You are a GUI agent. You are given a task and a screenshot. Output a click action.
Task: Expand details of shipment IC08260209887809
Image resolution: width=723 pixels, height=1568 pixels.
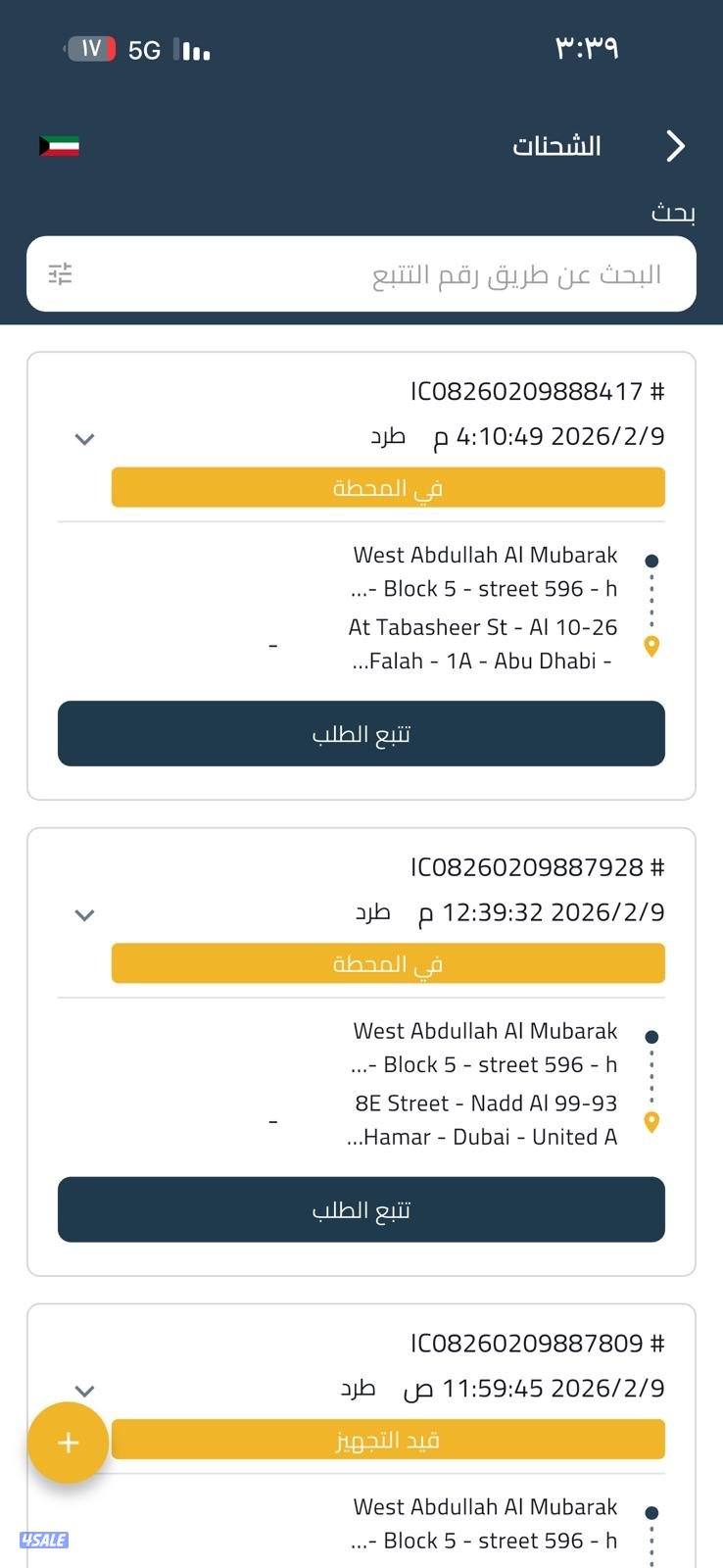(84, 1391)
